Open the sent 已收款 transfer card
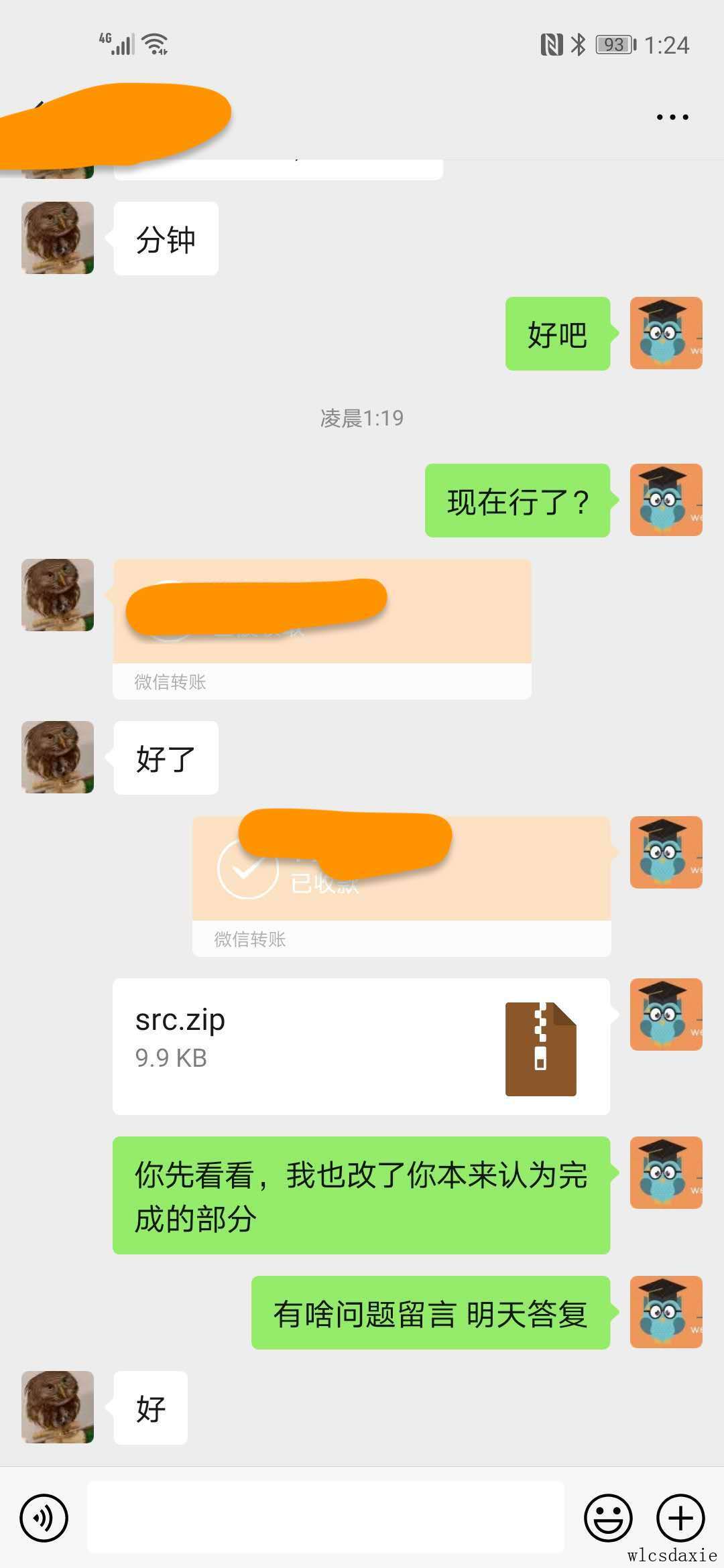The image size is (724, 1568). coord(401,885)
